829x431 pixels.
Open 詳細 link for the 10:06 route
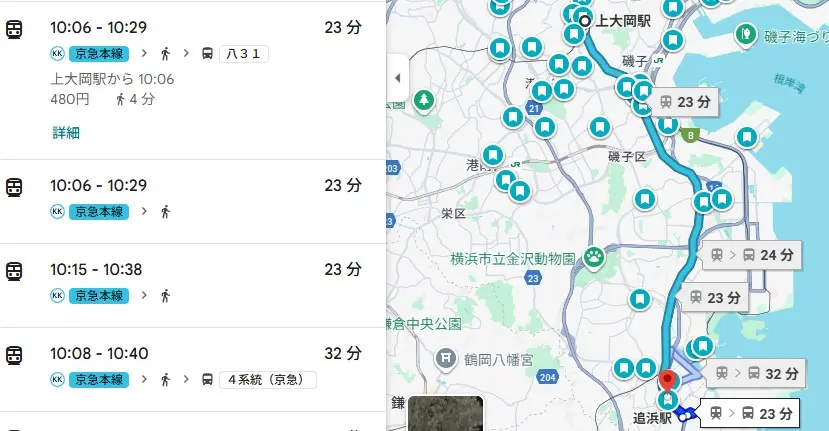66,132
